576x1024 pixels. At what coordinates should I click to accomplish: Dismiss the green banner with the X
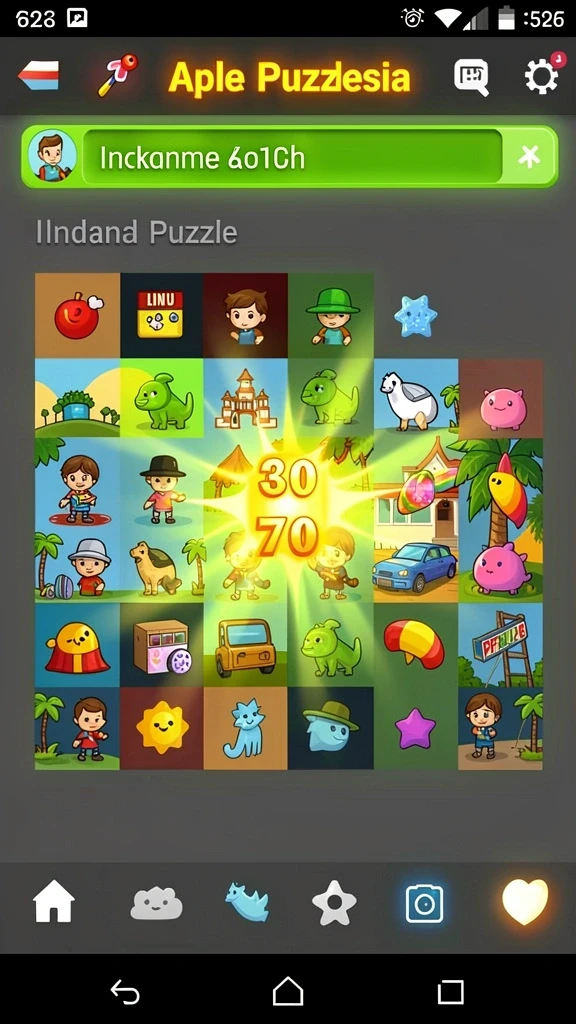(x=529, y=157)
